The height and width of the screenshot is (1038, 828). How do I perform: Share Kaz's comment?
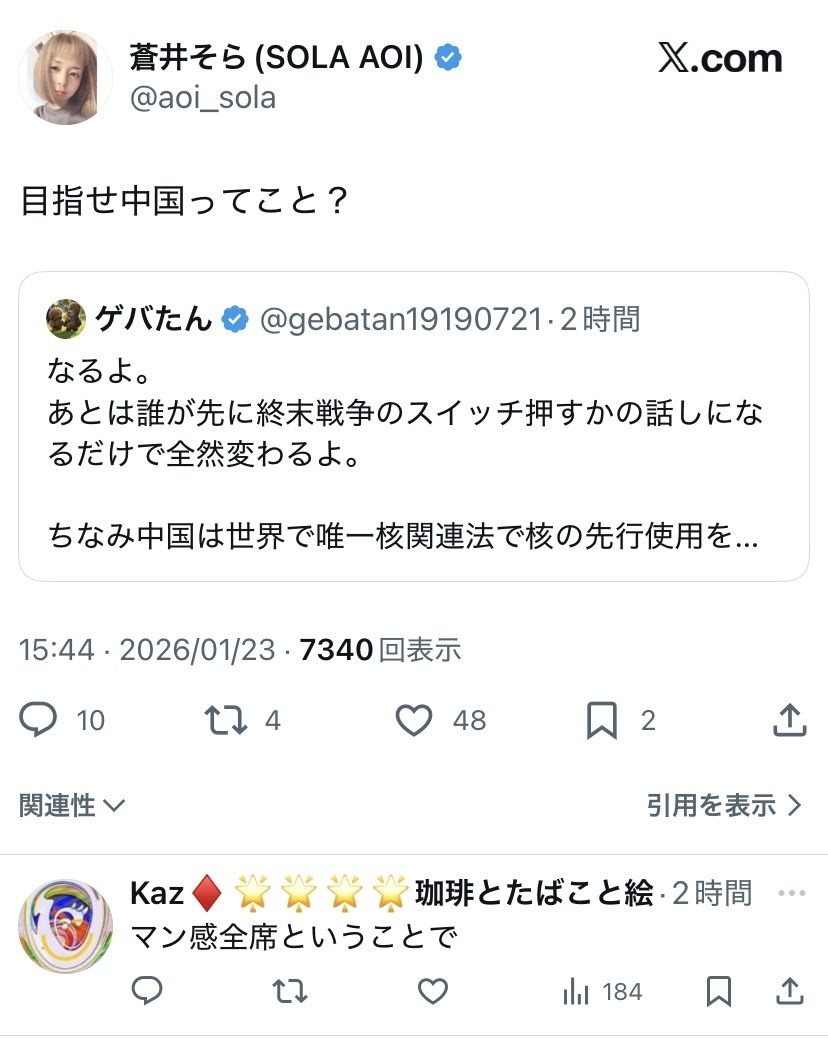790,991
